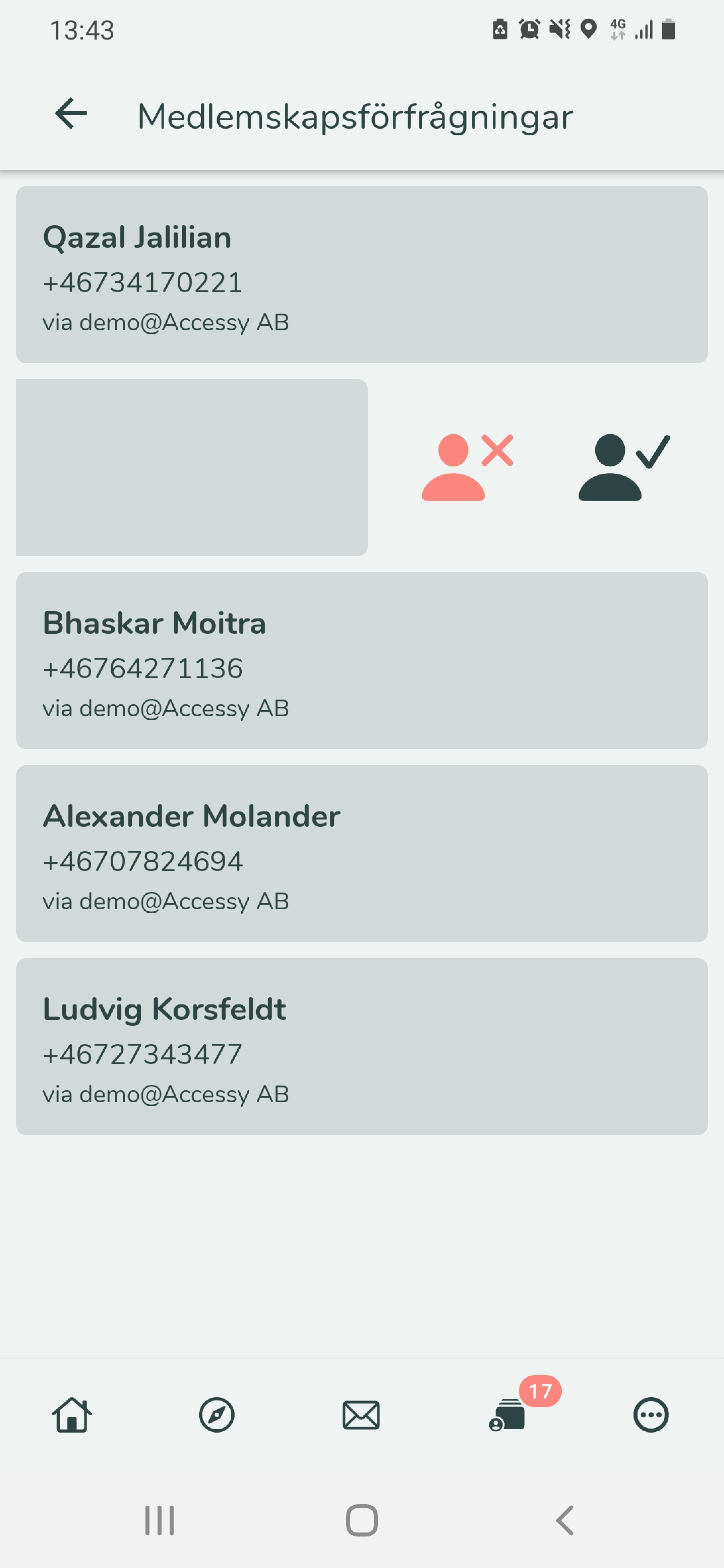Go back from Medlemskapsförfrågningar

[71, 114]
